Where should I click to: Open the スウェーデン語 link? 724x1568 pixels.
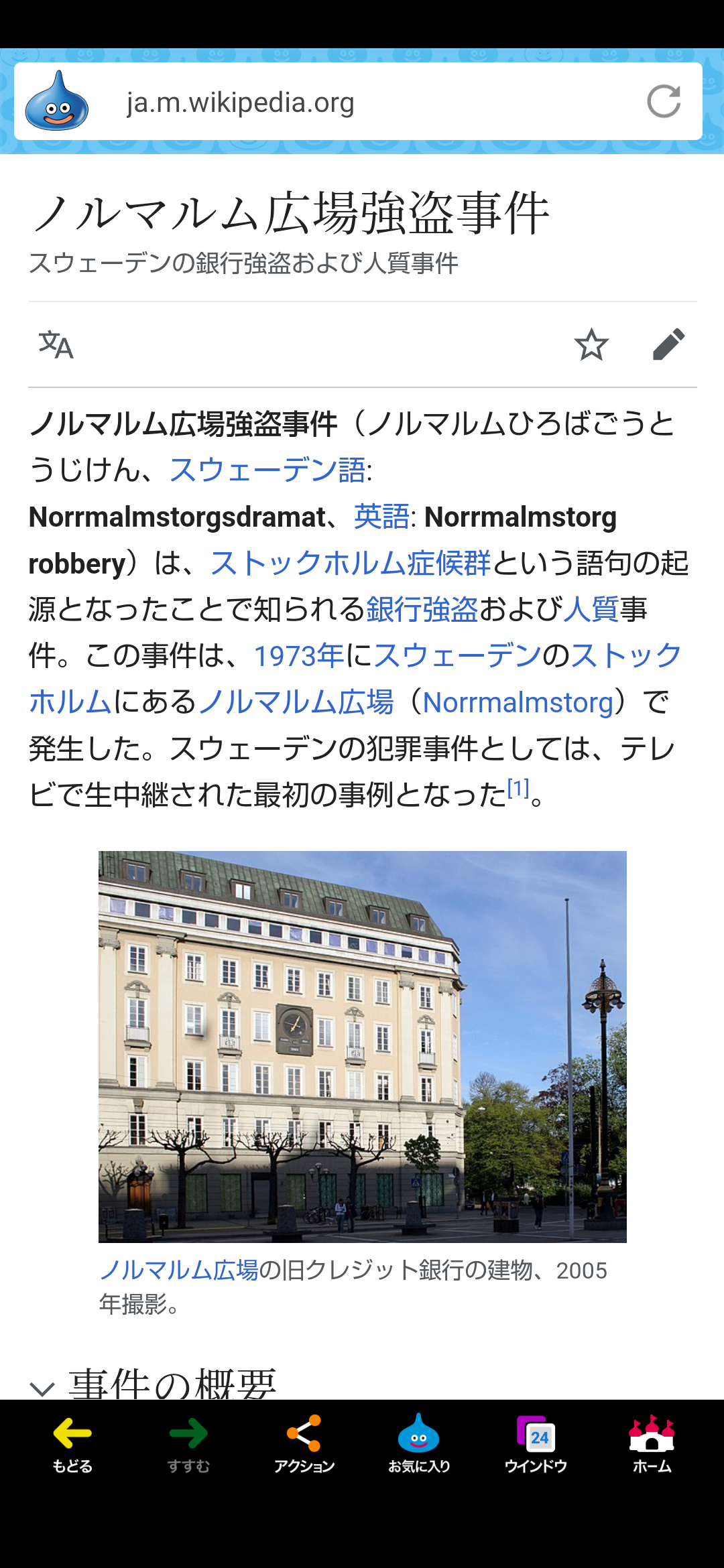[267, 470]
